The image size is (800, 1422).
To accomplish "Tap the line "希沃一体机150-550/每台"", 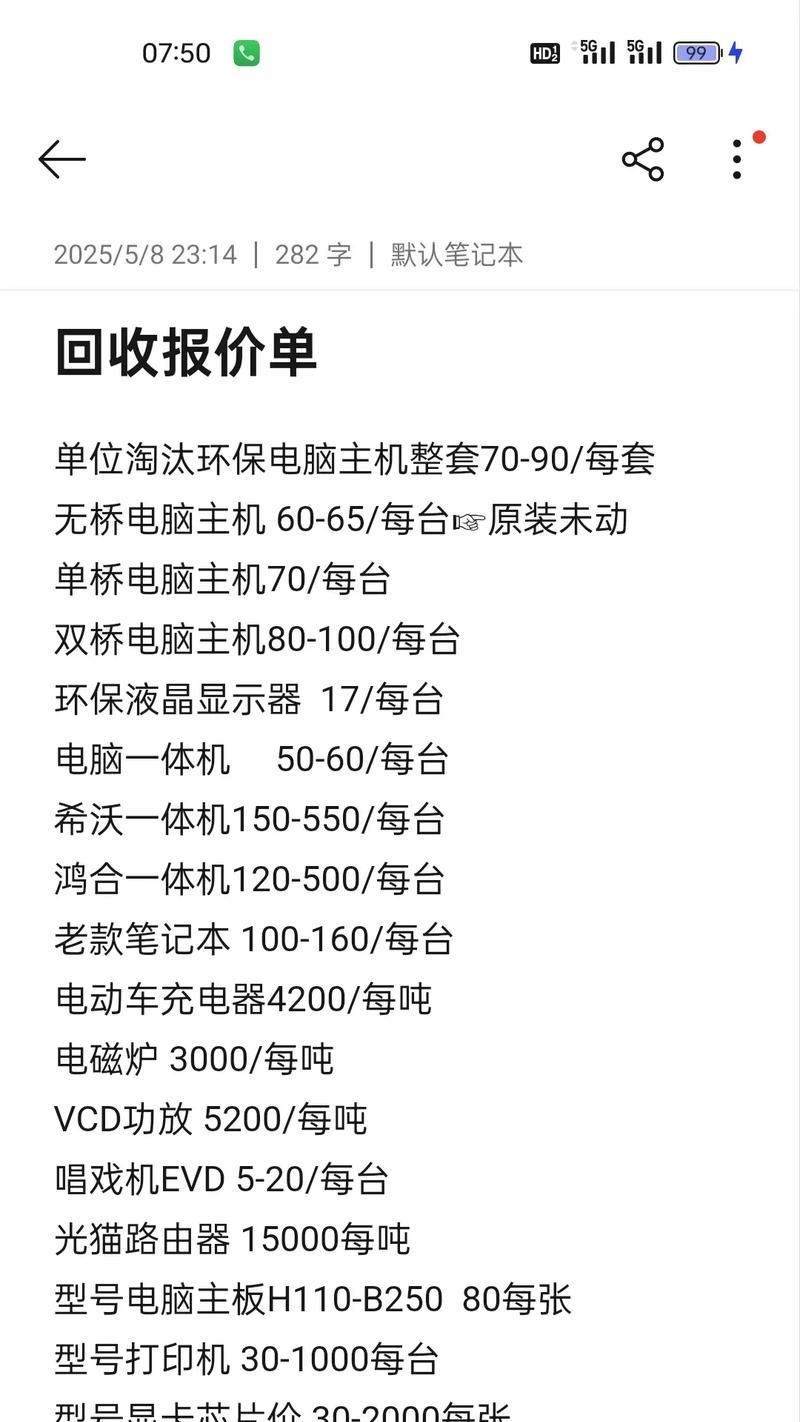I will 250,819.
